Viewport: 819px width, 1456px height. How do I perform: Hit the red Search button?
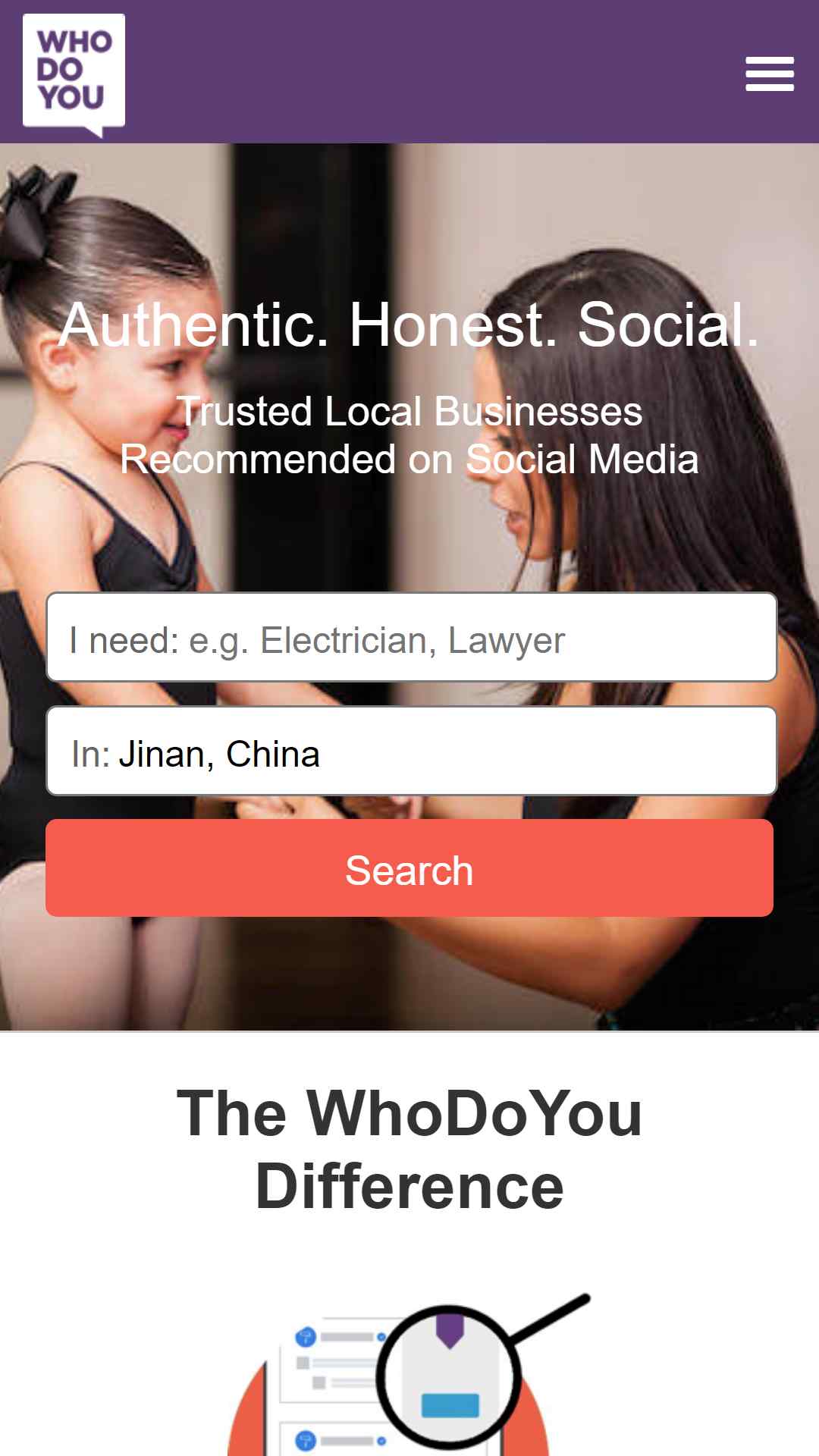coord(409,868)
